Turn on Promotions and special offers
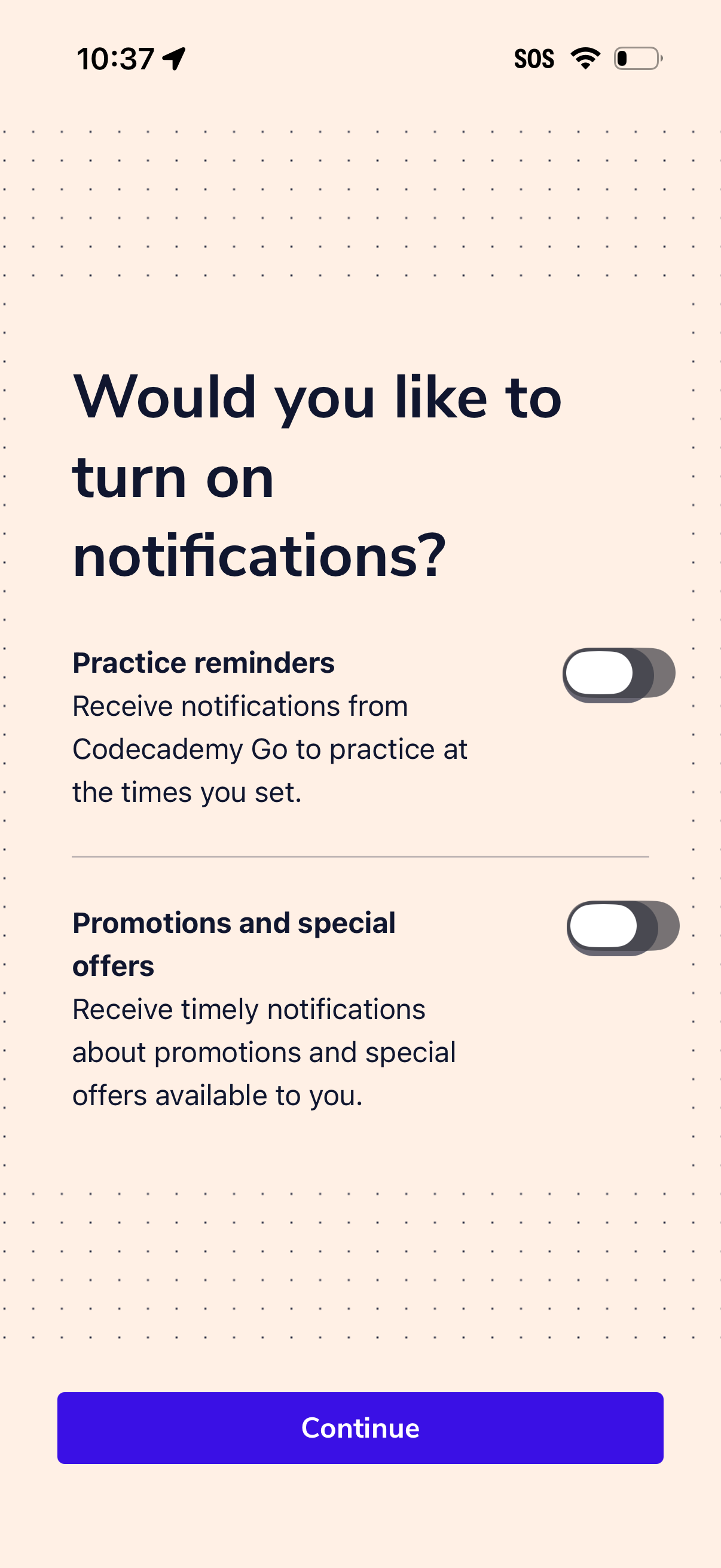 [622, 925]
